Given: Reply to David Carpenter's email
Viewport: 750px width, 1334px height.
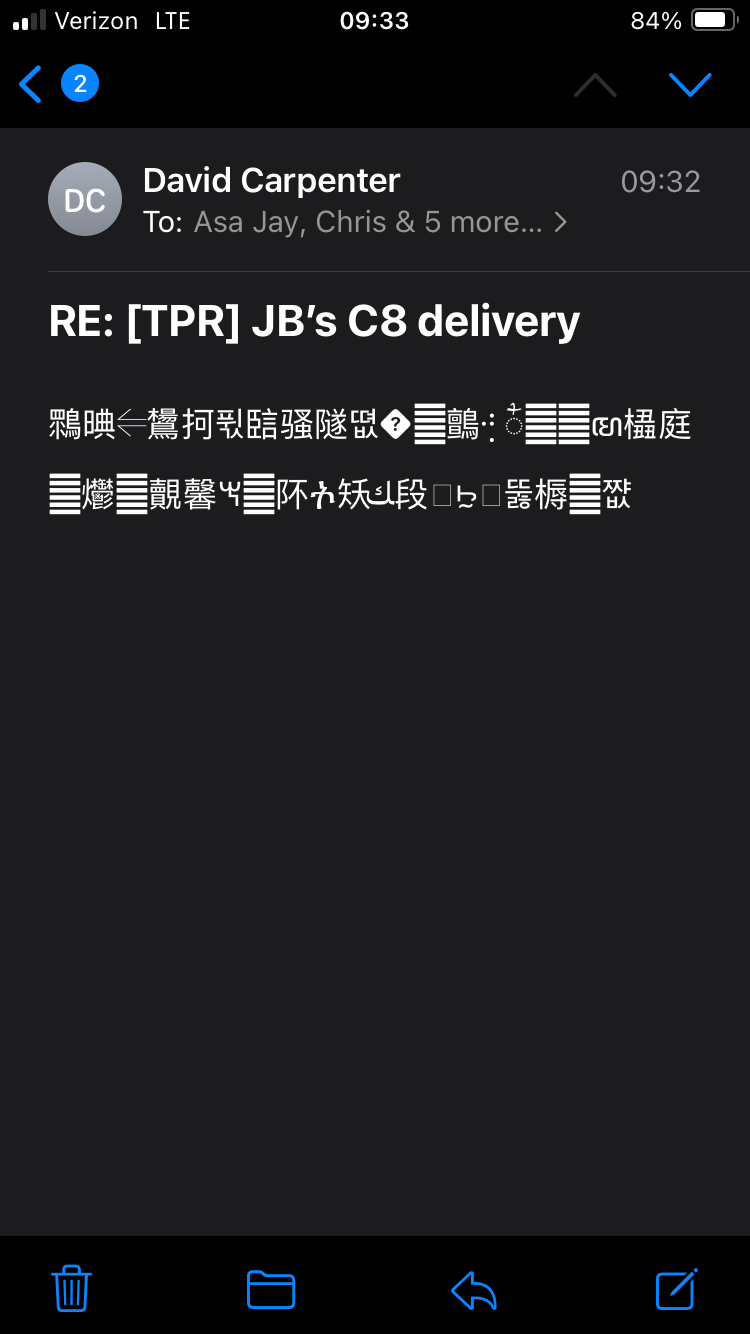Looking at the screenshot, I should click(474, 1289).
